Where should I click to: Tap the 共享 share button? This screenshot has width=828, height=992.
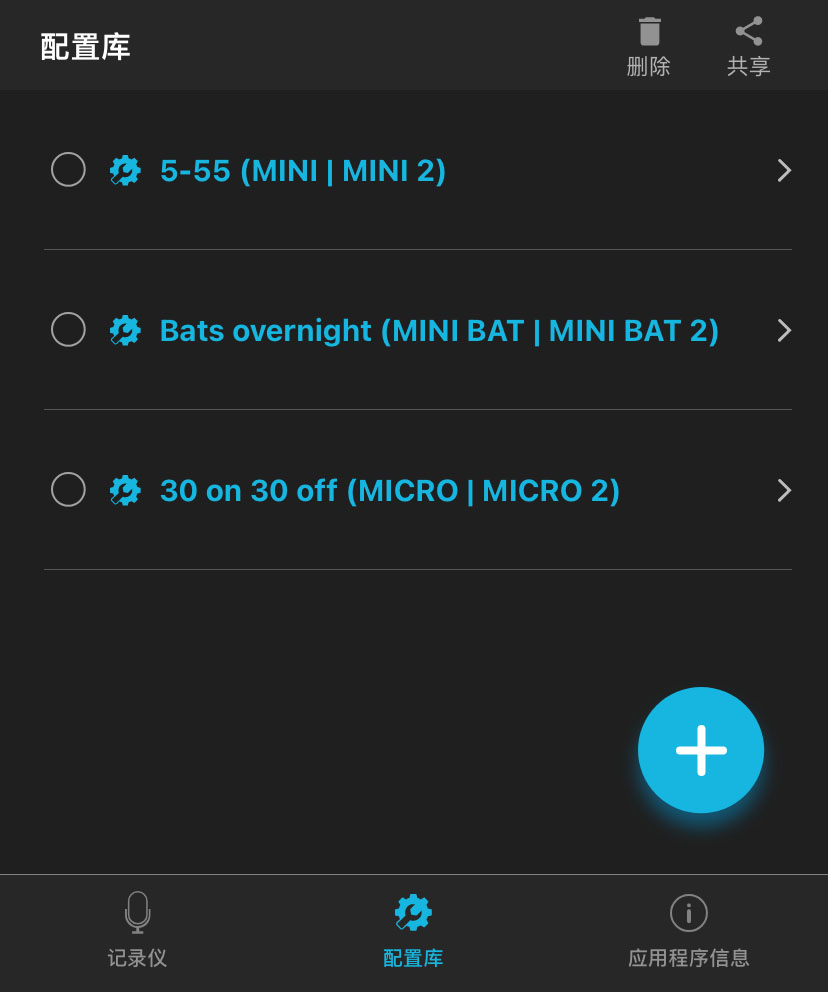click(x=748, y=46)
